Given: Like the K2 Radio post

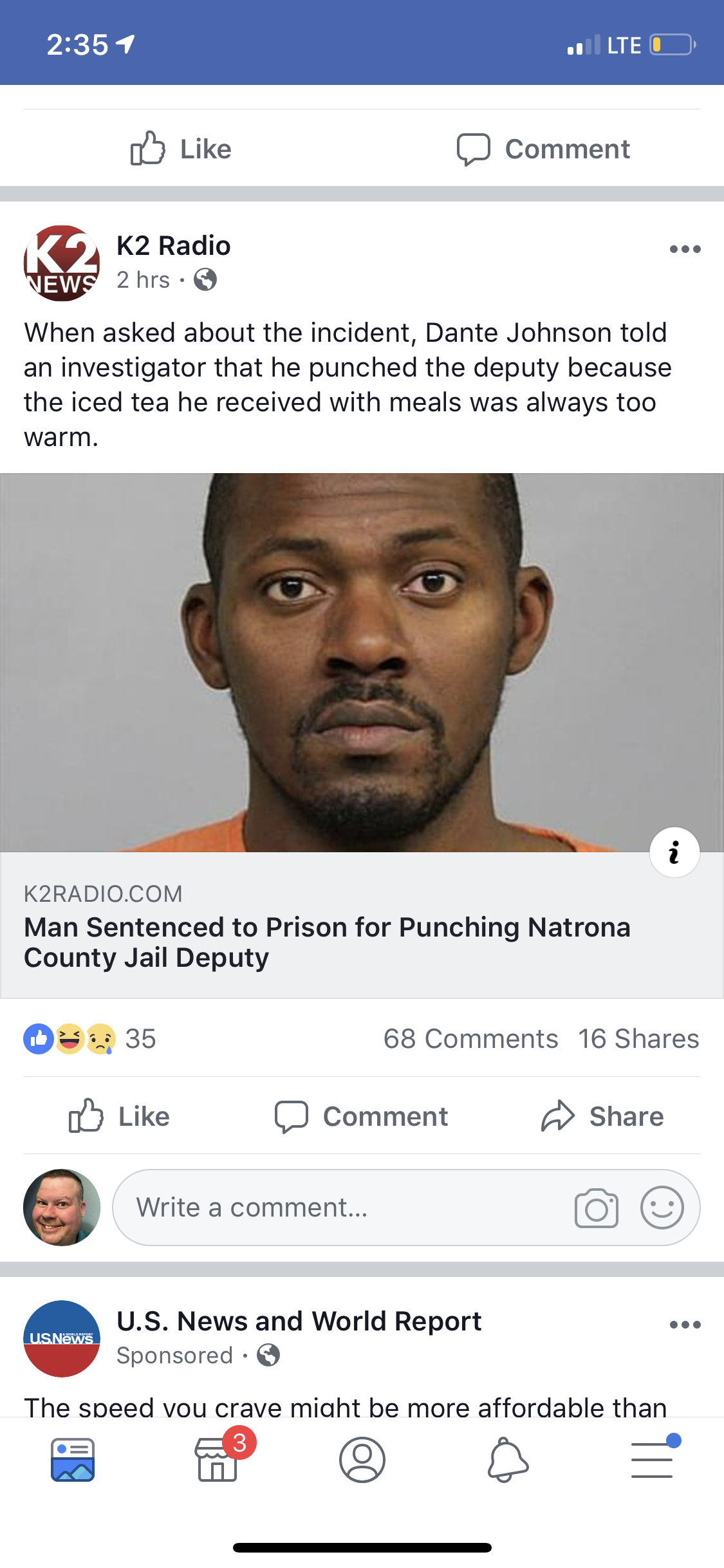Looking at the screenshot, I should point(120,1117).
